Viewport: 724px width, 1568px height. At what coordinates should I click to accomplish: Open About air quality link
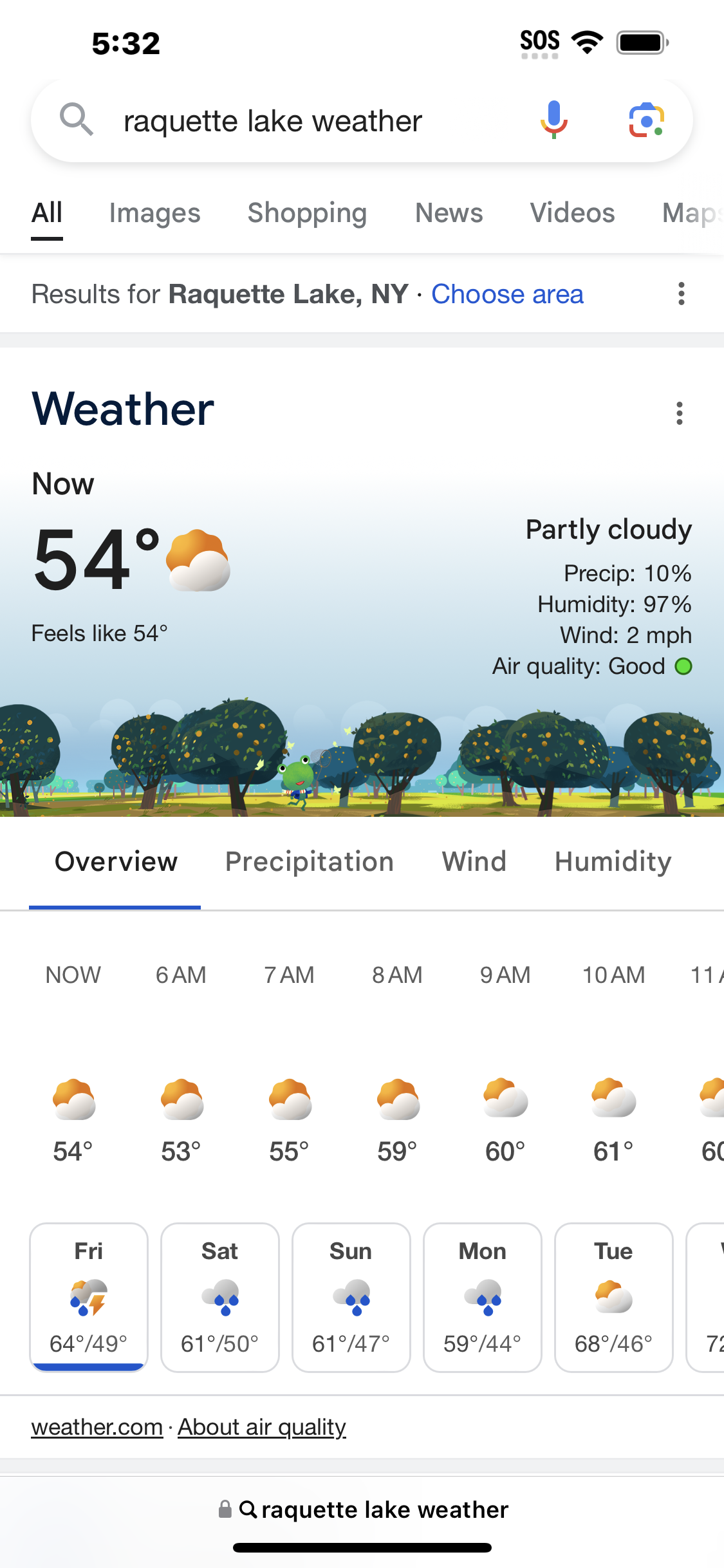[x=262, y=1427]
